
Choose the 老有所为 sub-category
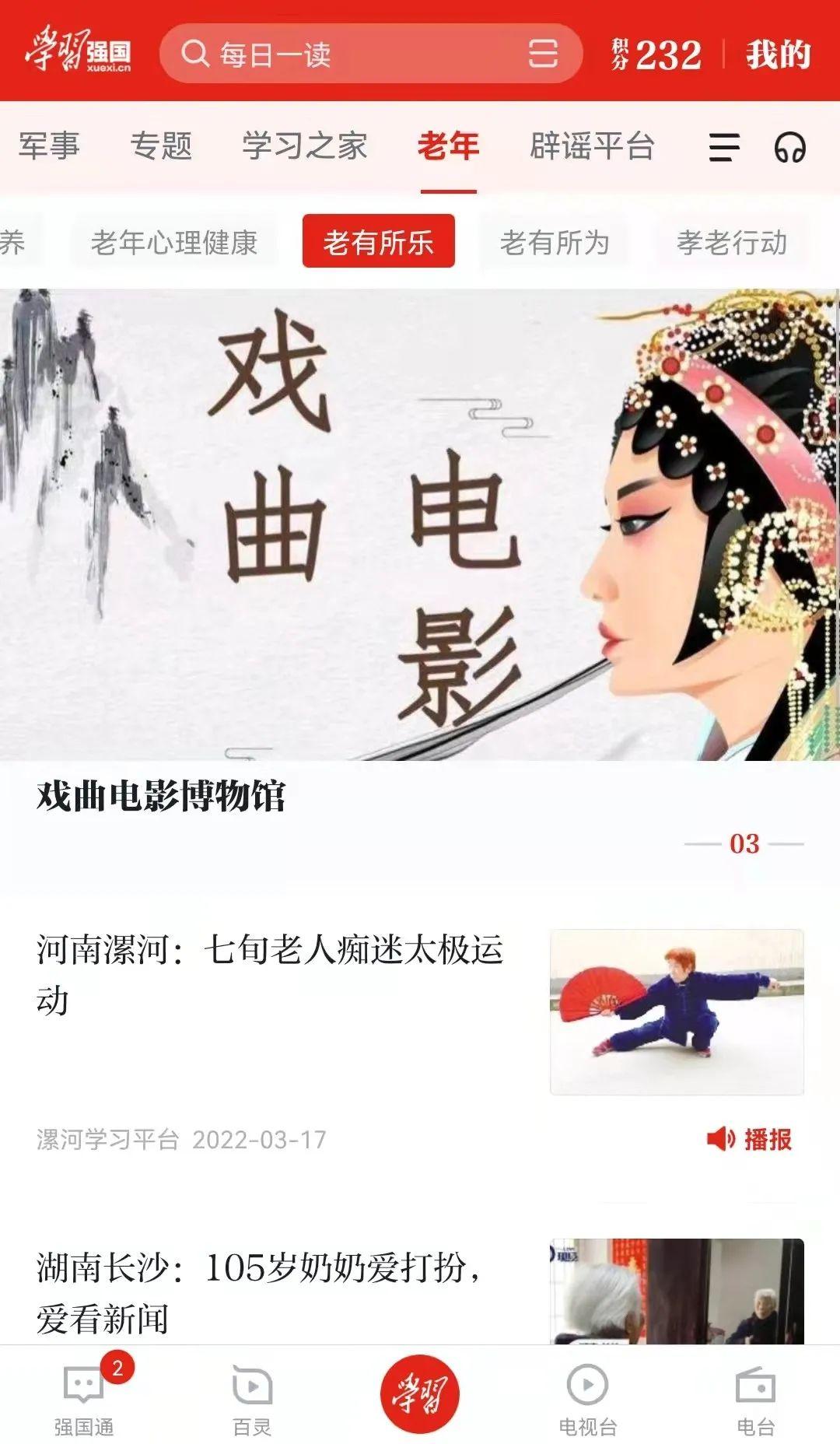[x=554, y=242]
